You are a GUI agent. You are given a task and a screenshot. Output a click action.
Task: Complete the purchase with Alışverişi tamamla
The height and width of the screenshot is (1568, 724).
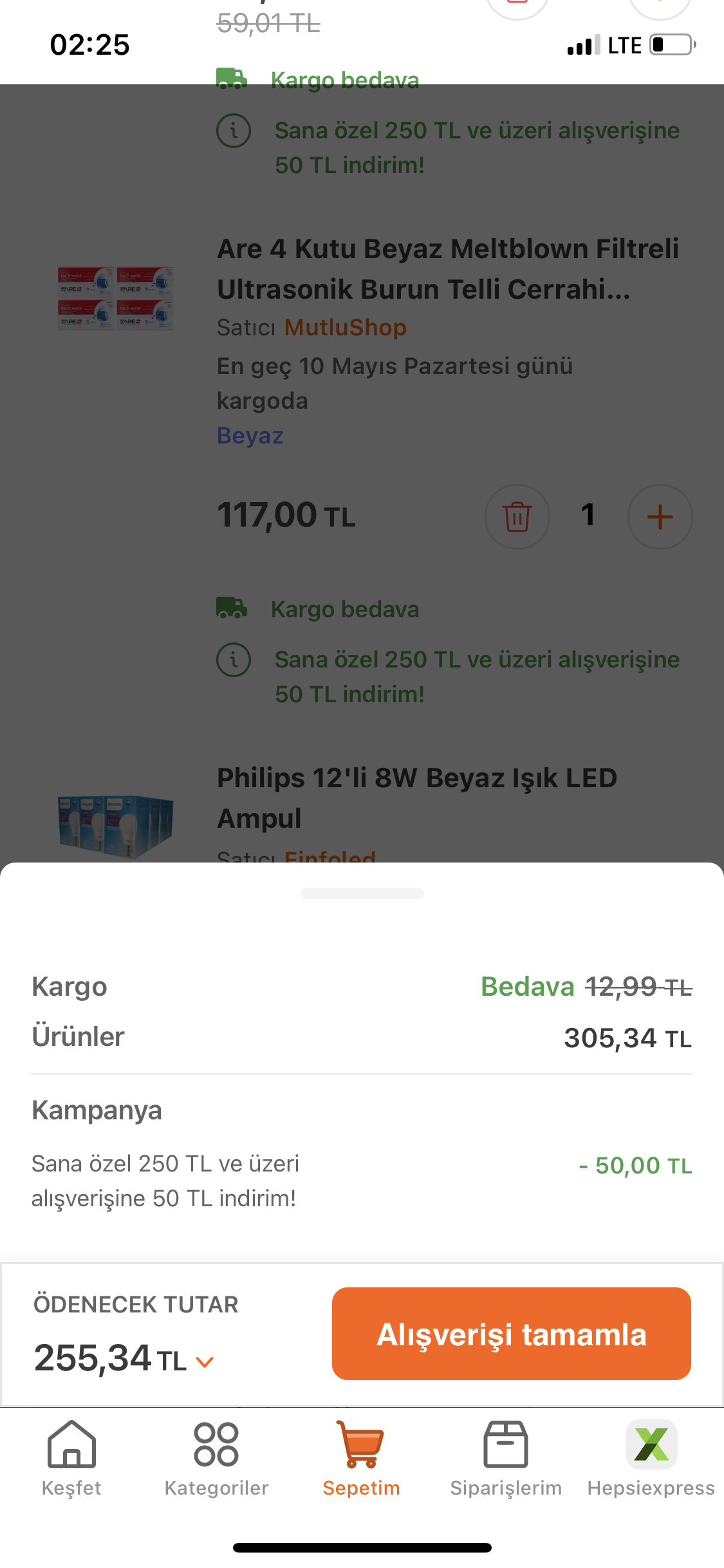click(x=511, y=1334)
